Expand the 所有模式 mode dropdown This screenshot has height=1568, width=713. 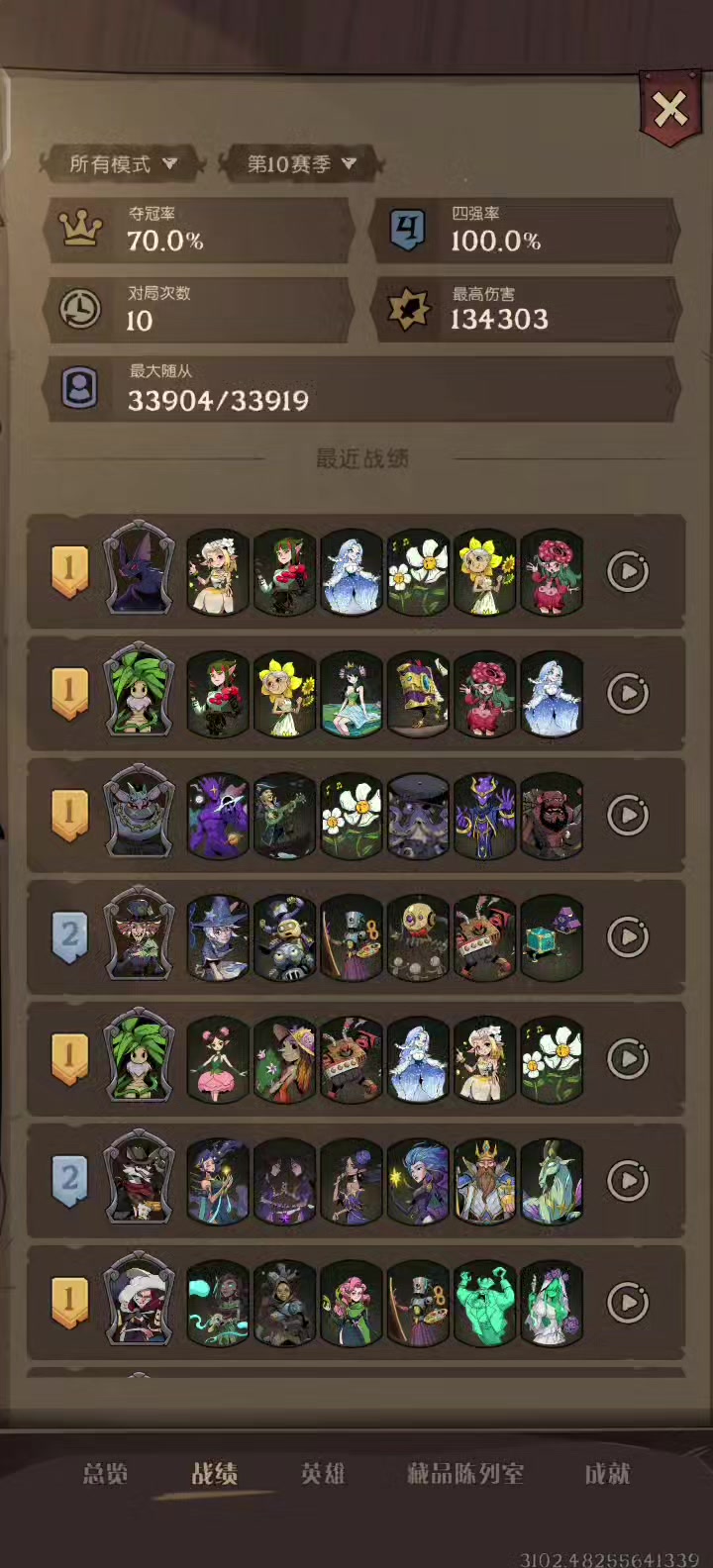(123, 164)
